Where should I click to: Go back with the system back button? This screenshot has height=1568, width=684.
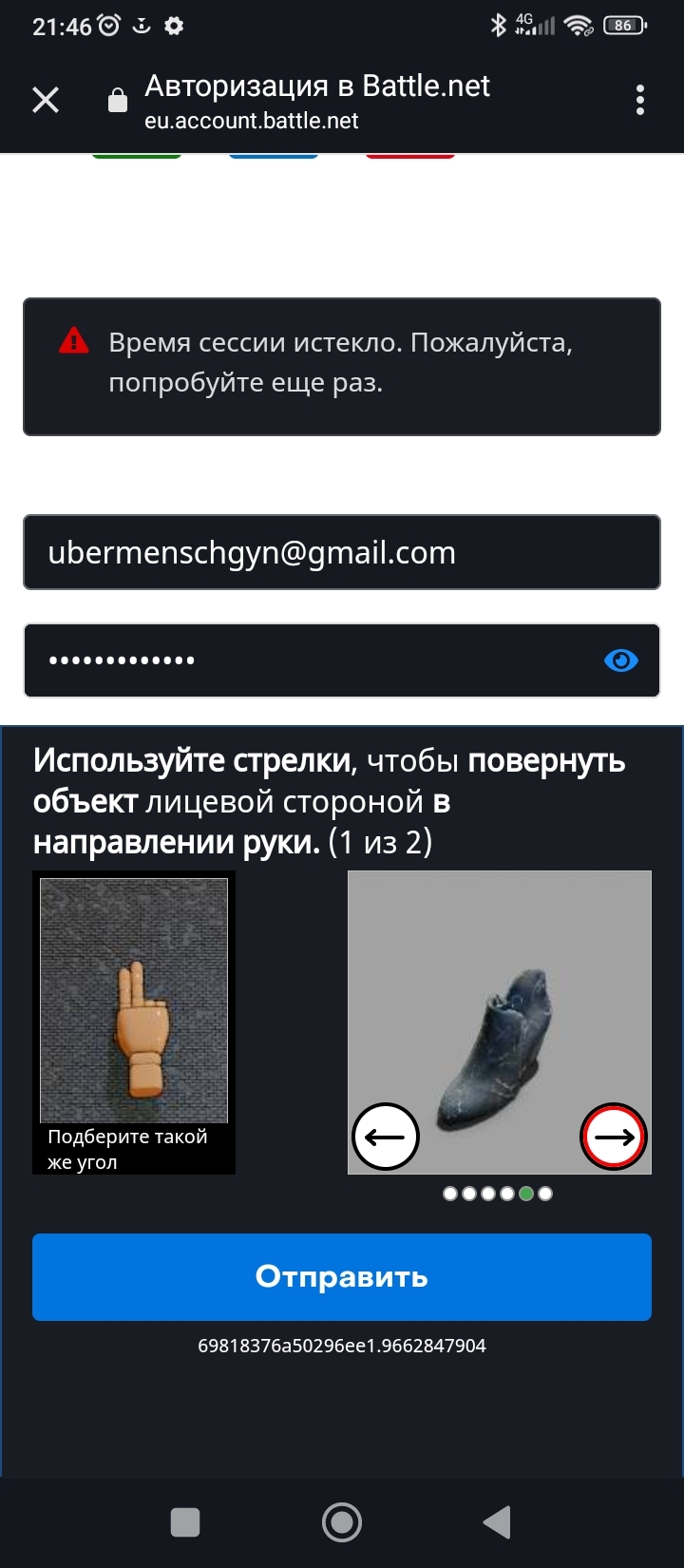497,1521
